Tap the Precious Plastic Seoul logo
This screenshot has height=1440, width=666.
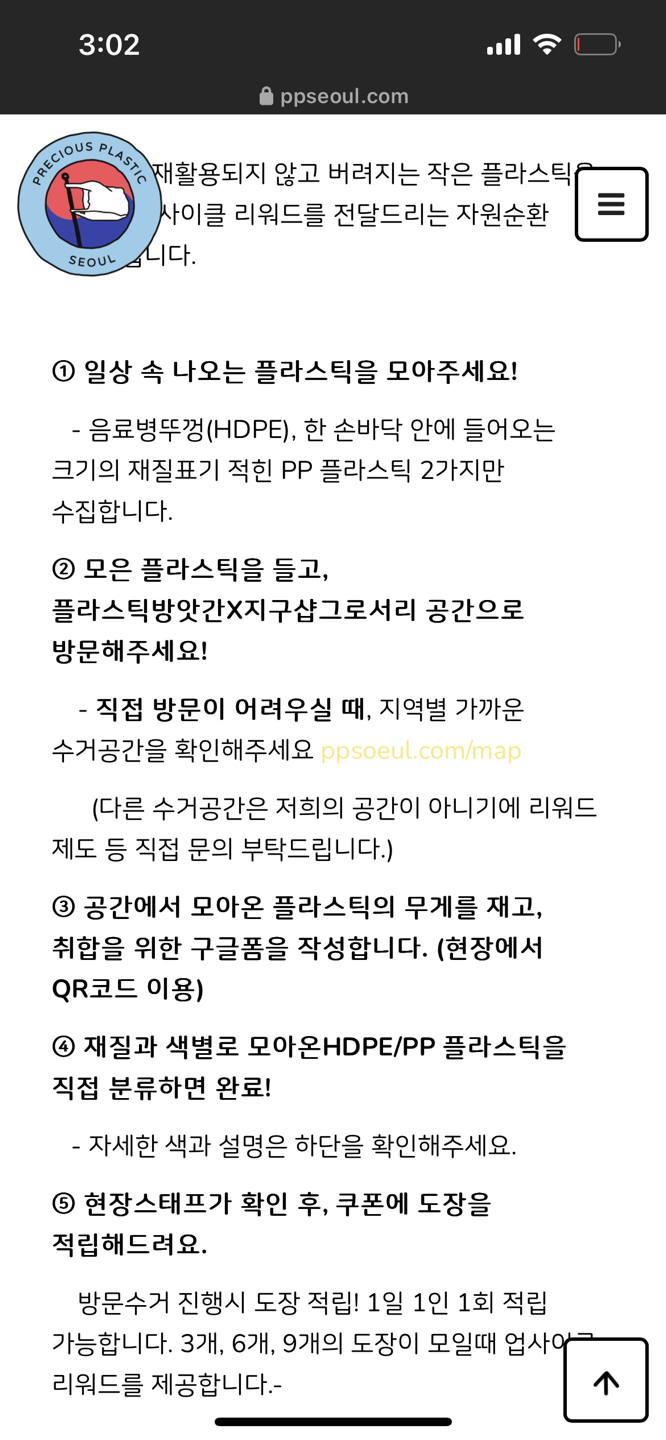tap(90, 204)
